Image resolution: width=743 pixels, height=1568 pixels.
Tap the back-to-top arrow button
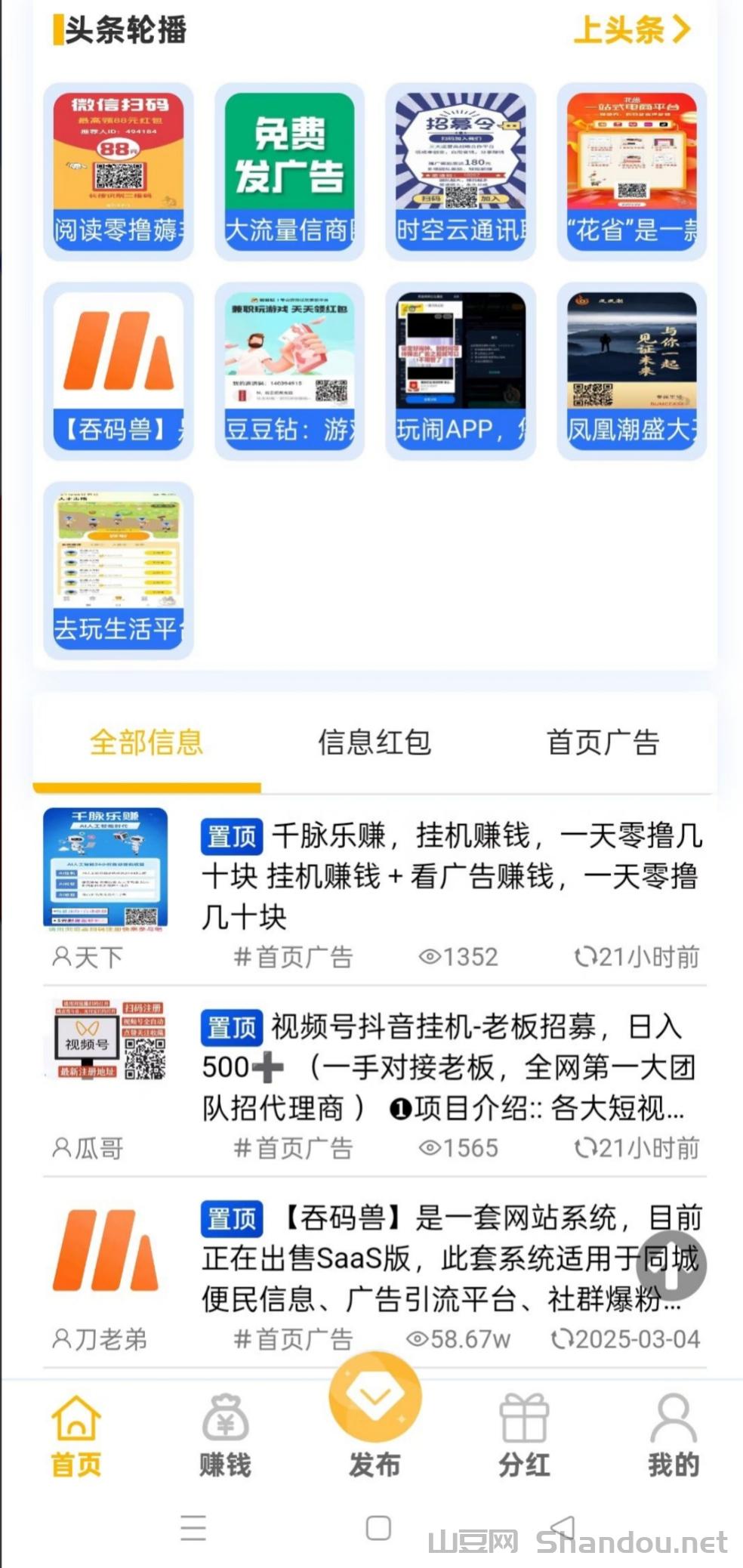(x=671, y=1267)
